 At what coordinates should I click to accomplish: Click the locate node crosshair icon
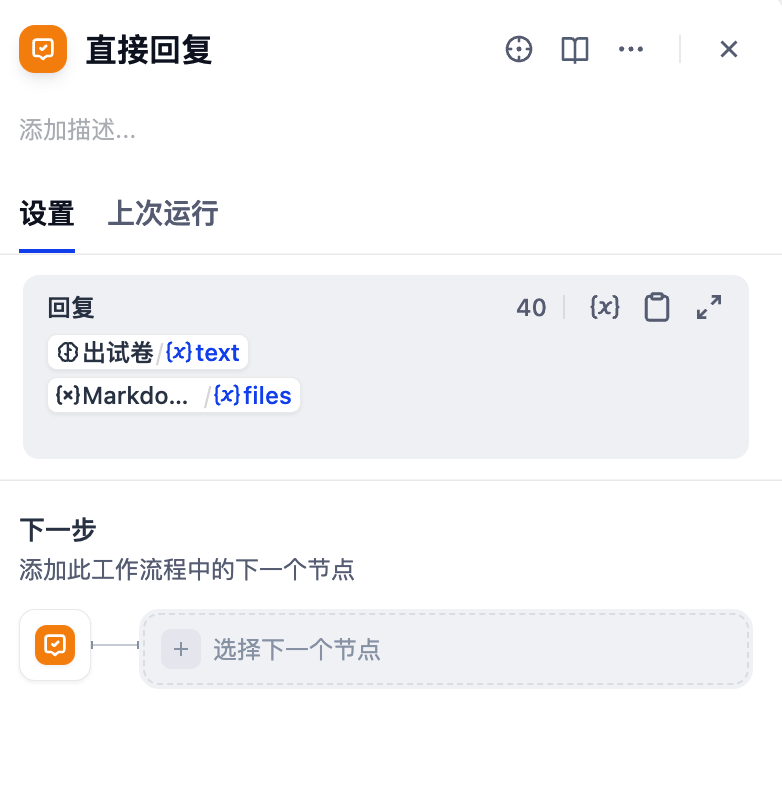pos(519,49)
